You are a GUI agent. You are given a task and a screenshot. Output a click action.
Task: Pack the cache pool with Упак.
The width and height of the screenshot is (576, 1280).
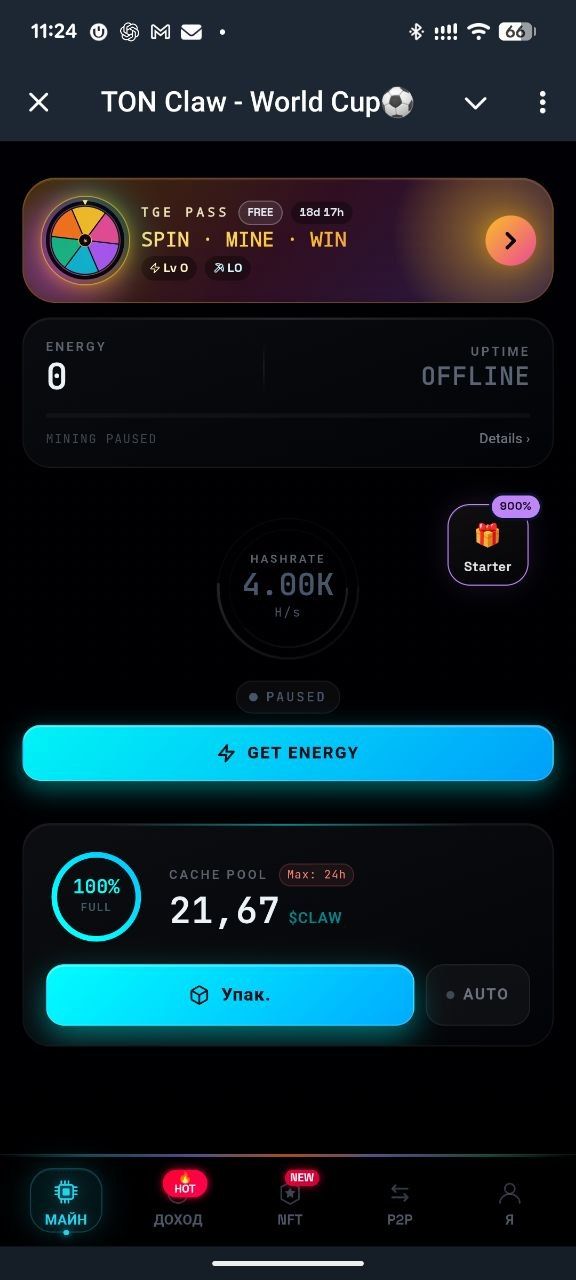(230, 995)
